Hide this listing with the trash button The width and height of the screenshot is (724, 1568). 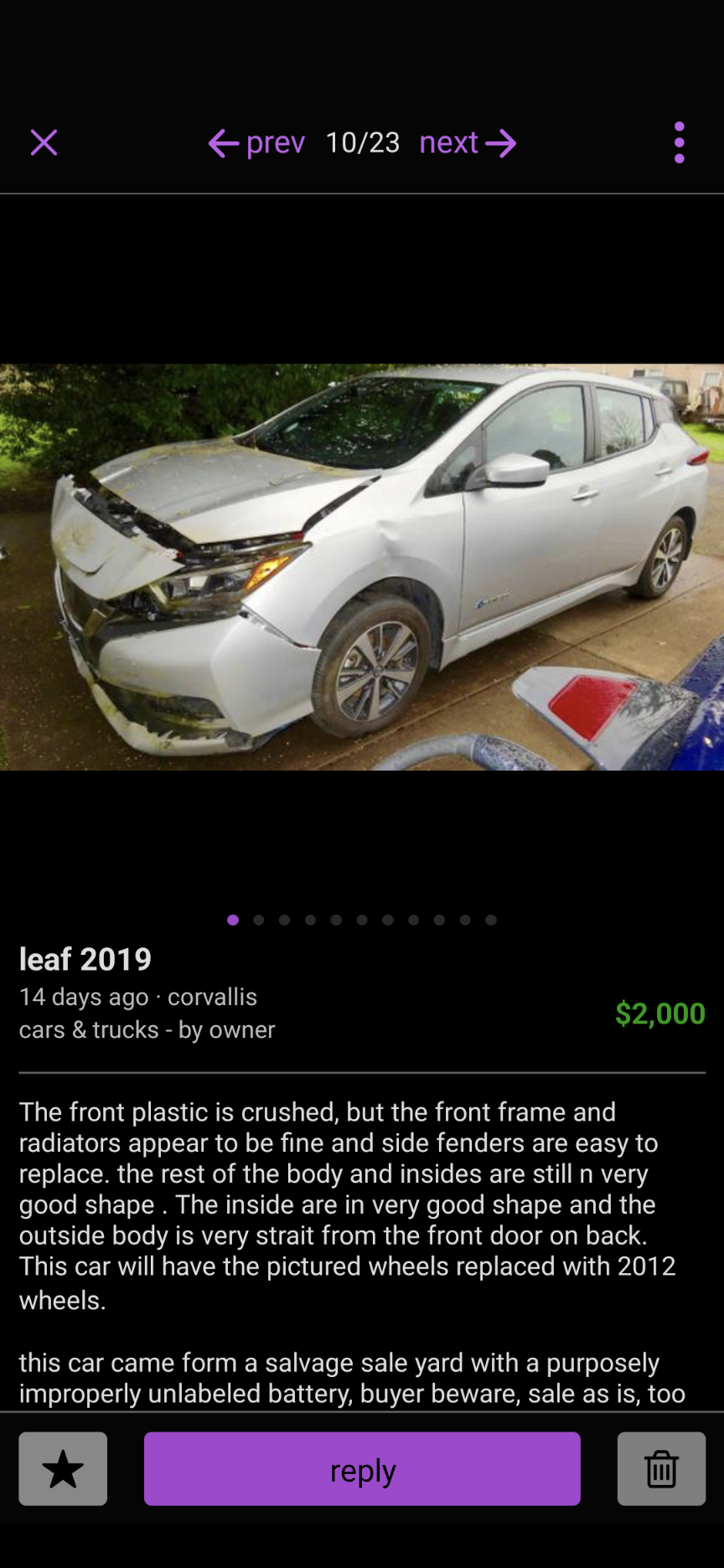(x=661, y=1468)
